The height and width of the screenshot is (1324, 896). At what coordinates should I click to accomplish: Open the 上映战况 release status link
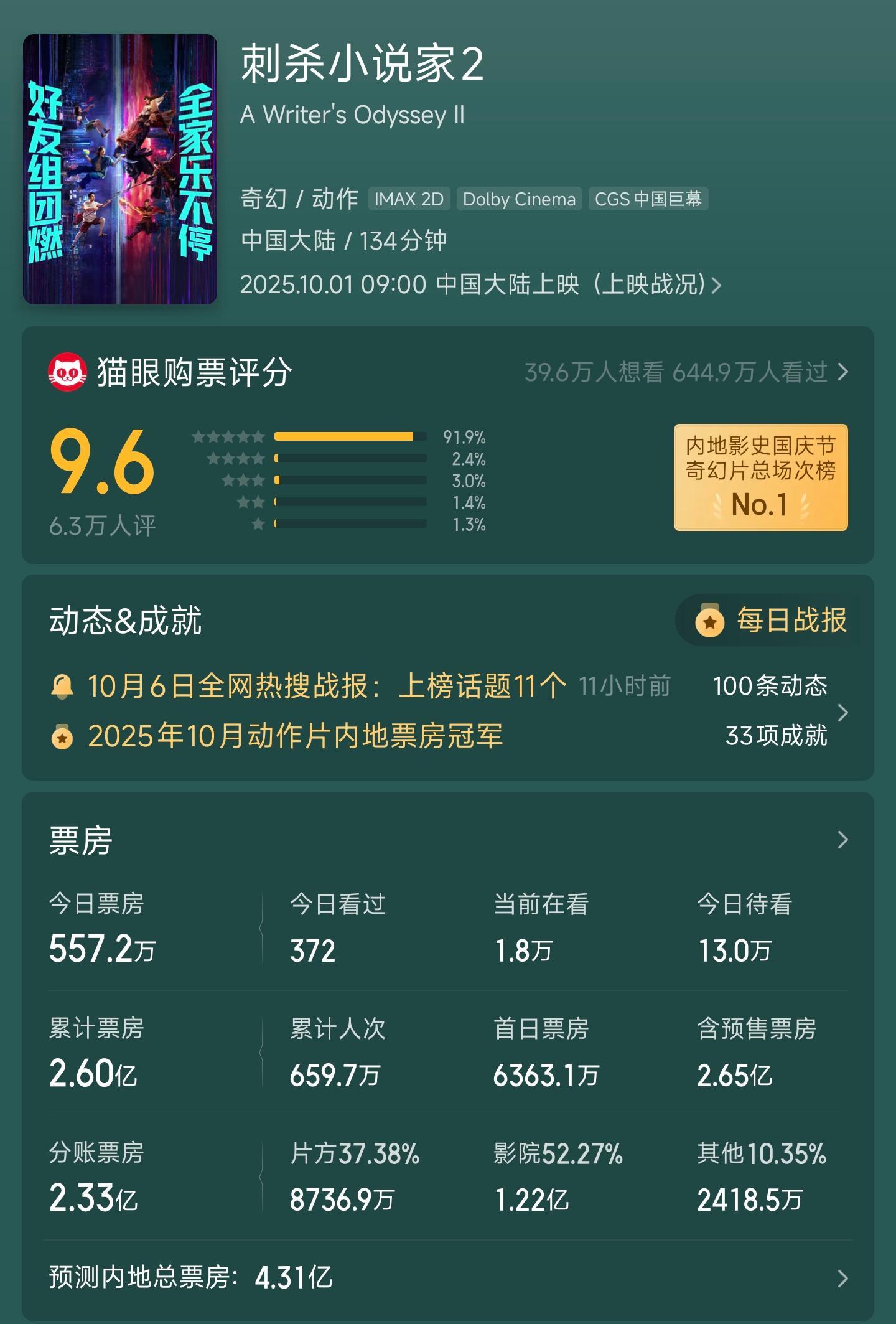coord(653,284)
